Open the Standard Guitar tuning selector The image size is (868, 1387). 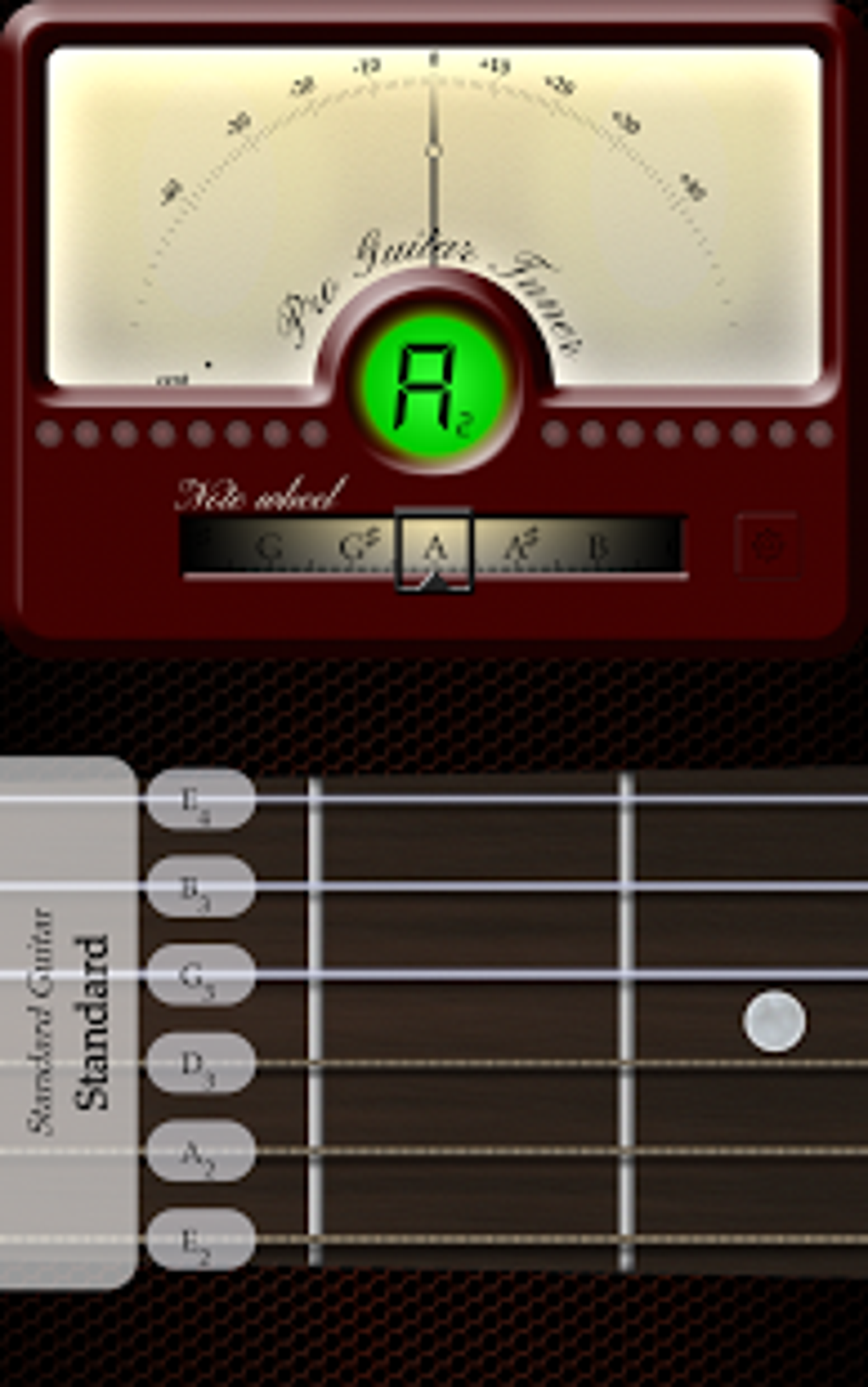click(40, 1013)
